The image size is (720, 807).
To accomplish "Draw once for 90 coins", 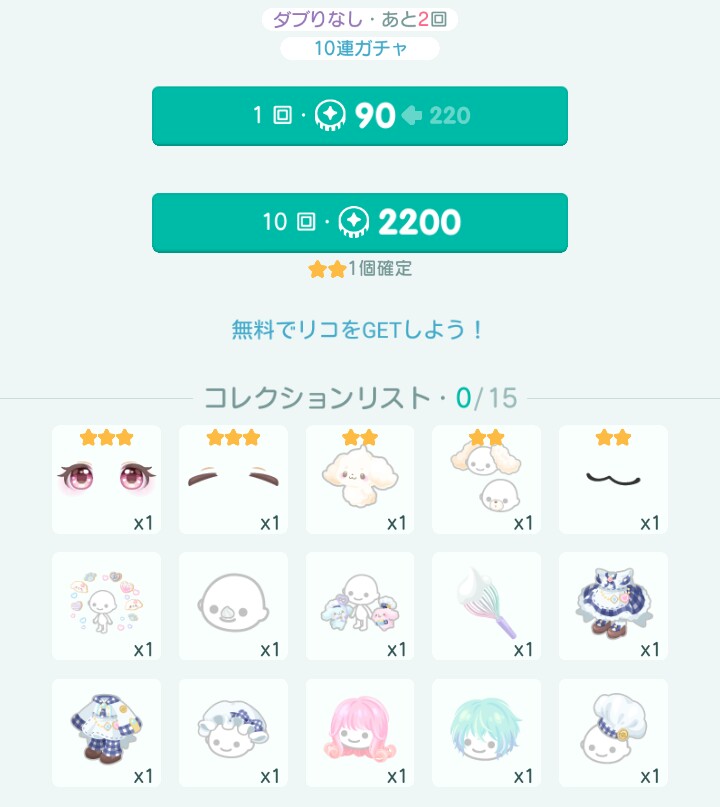I will [359, 116].
